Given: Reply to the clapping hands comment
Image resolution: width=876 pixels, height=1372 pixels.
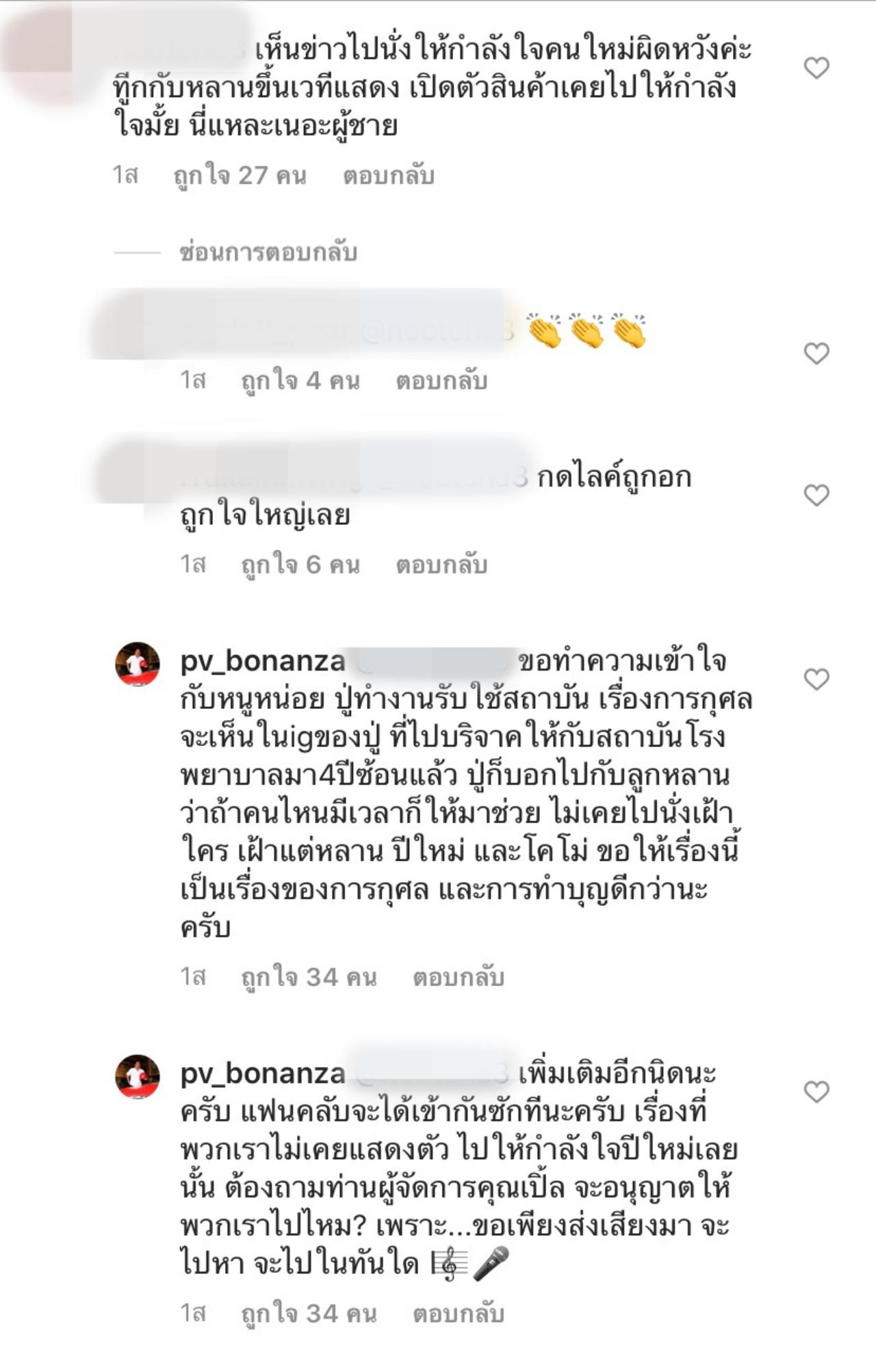Looking at the screenshot, I should coord(441,380).
